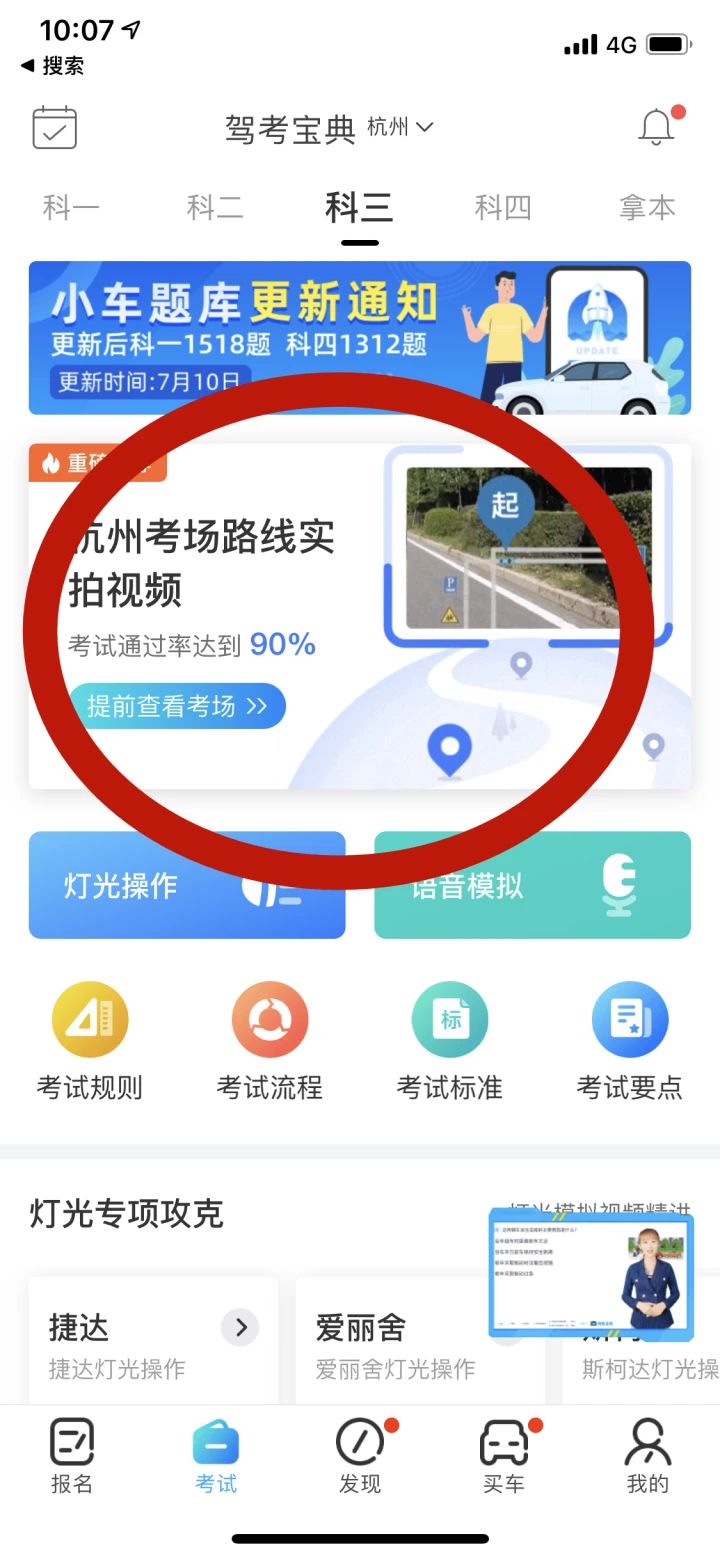
Task: Open 考试流程
Action: pyautogui.click(x=270, y=1042)
